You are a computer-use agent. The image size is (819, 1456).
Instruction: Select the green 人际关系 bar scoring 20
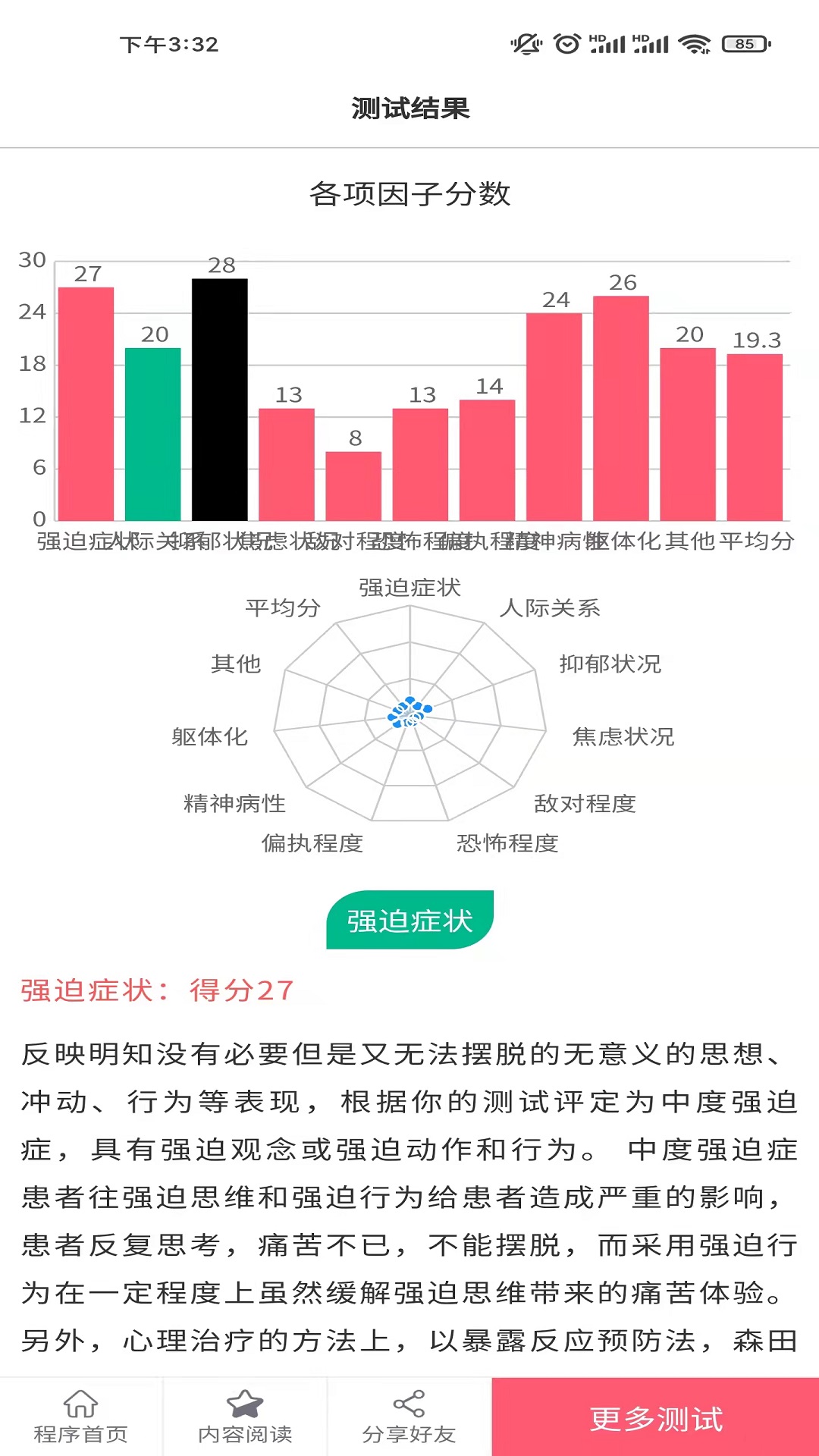[x=155, y=432]
